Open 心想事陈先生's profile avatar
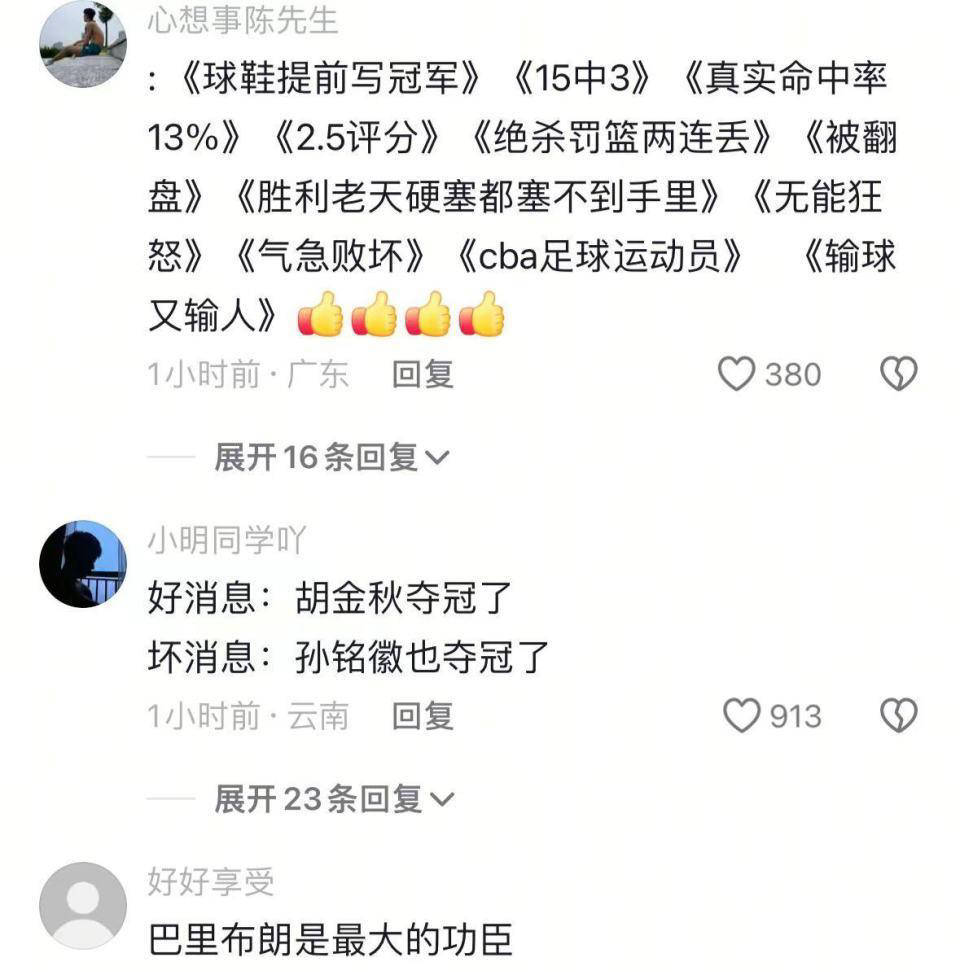Viewport: 960px width, 972px height. click(x=83, y=43)
